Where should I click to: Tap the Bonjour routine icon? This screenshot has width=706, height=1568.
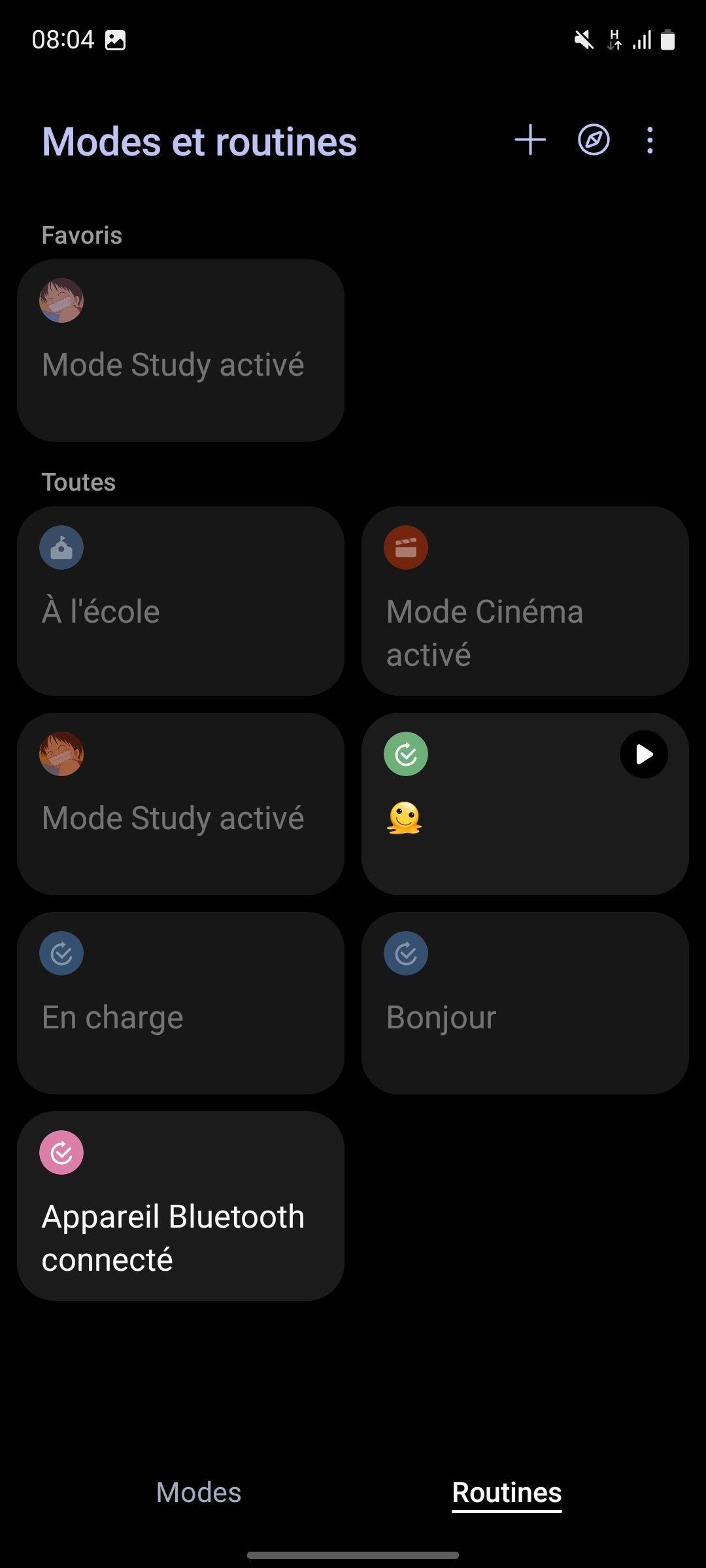(x=405, y=953)
